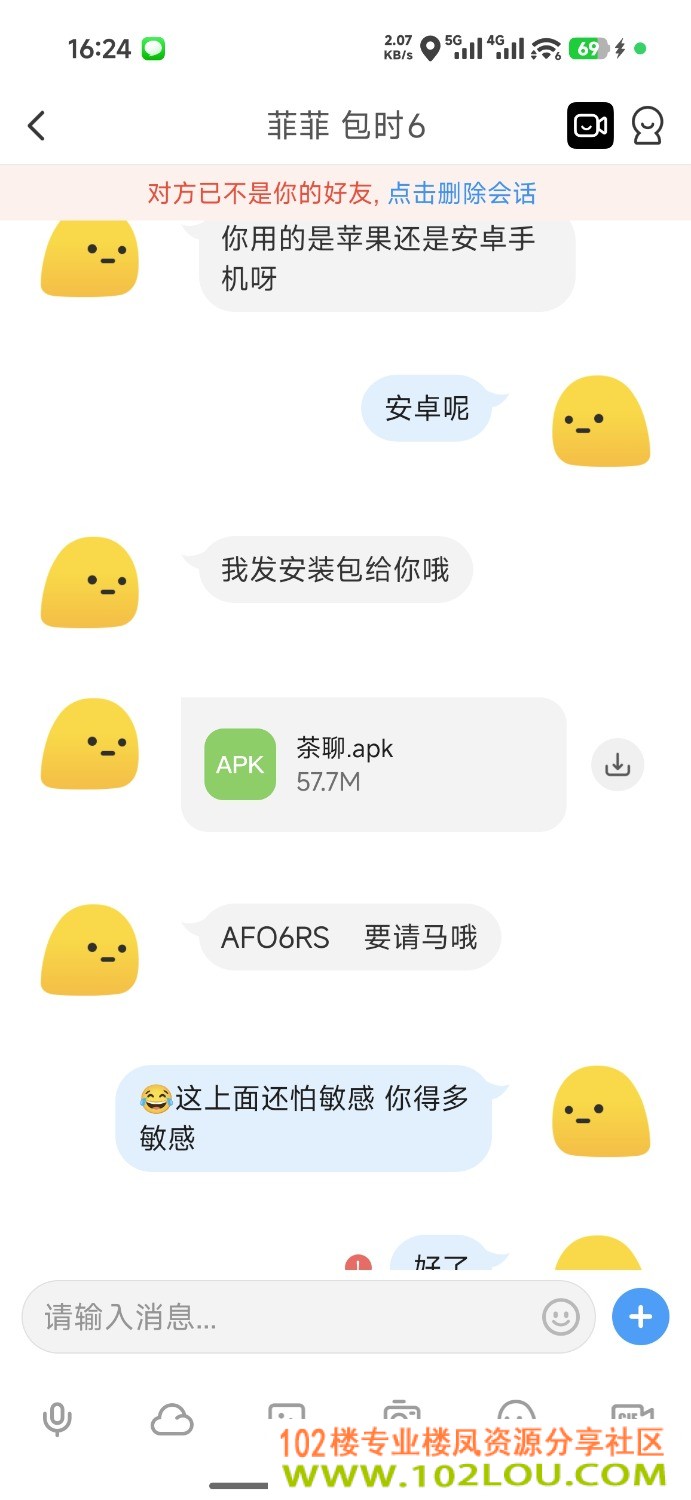Tap 点击删除会话 to delete conversation
The width and height of the screenshot is (691, 1500).
point(462,193)
